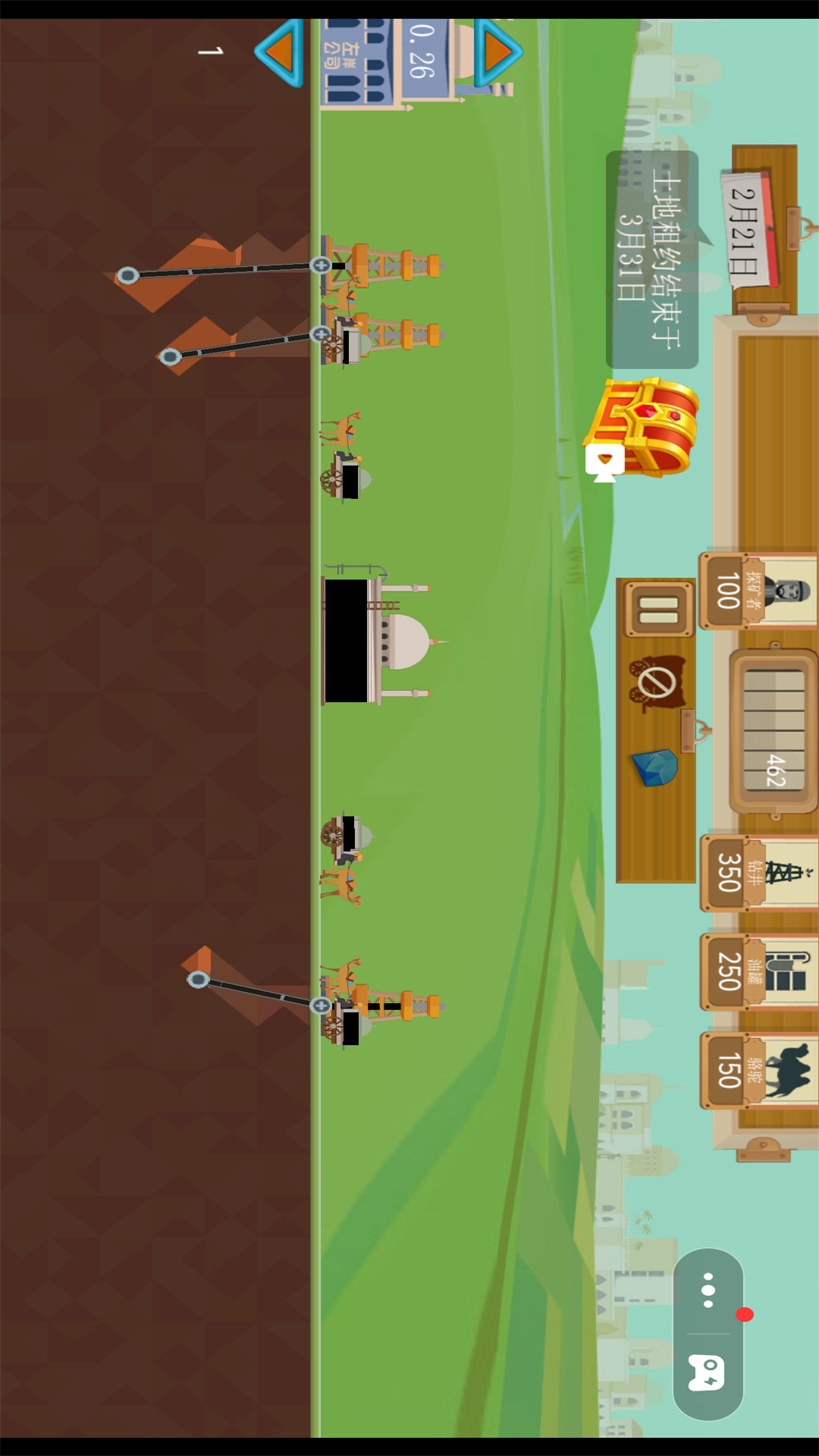Purchase a drilling rig (钻井) for 350
This screenshot has width=819, height=1456.
click(x=758, y=873)
